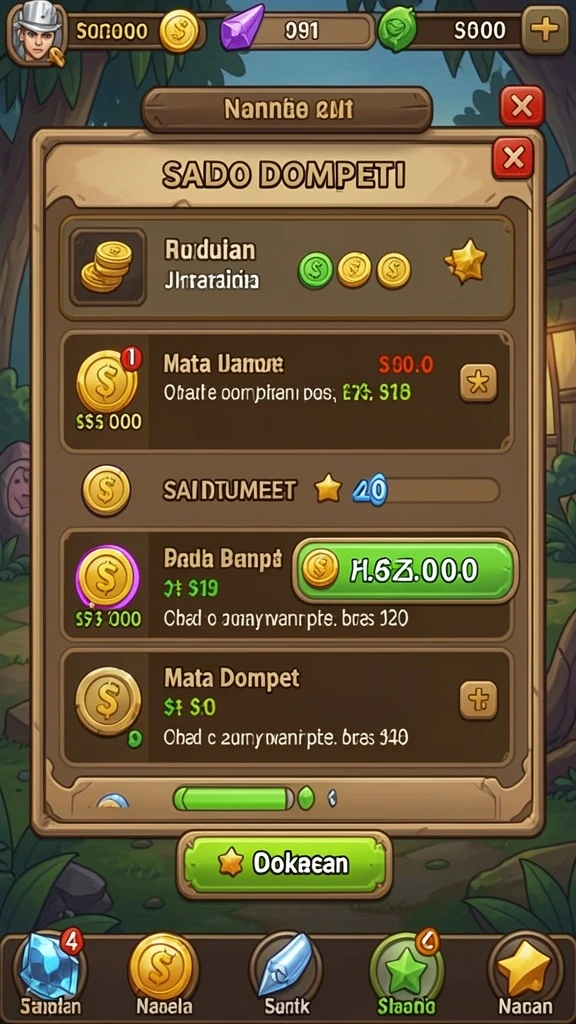Image resolution: width=576 pixels, height=1024 pixels.
Task: Open the Ruduian coin stack row
Action: pyautogui.click(x=286, y=268)
